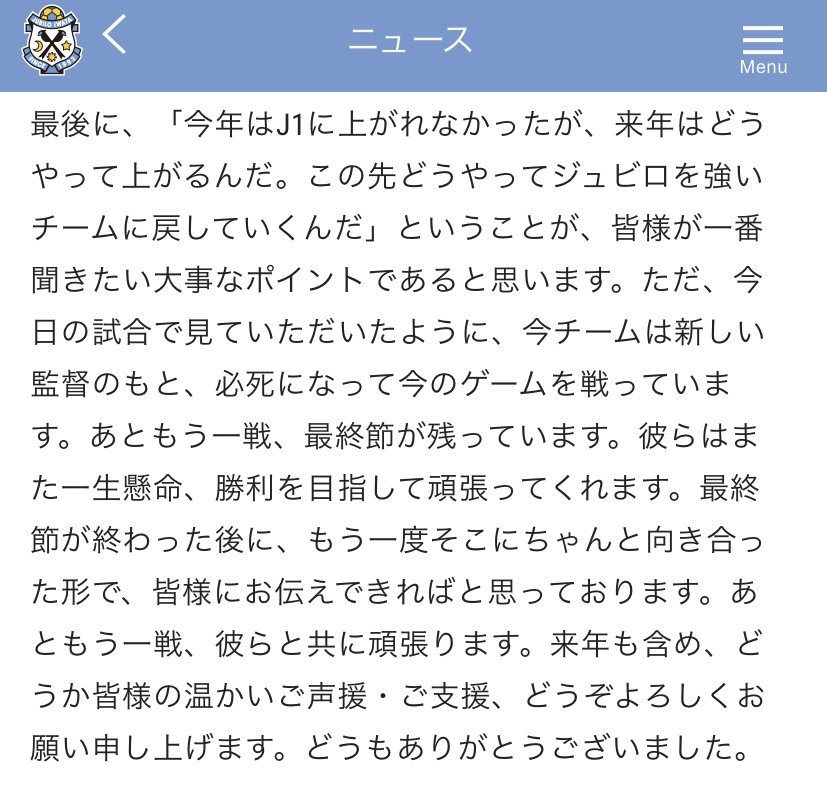The height and width of the screenshot is (801, 827).
Task: Go back using the header arrow
Action: pyautogui.click(x=115, y=37)
